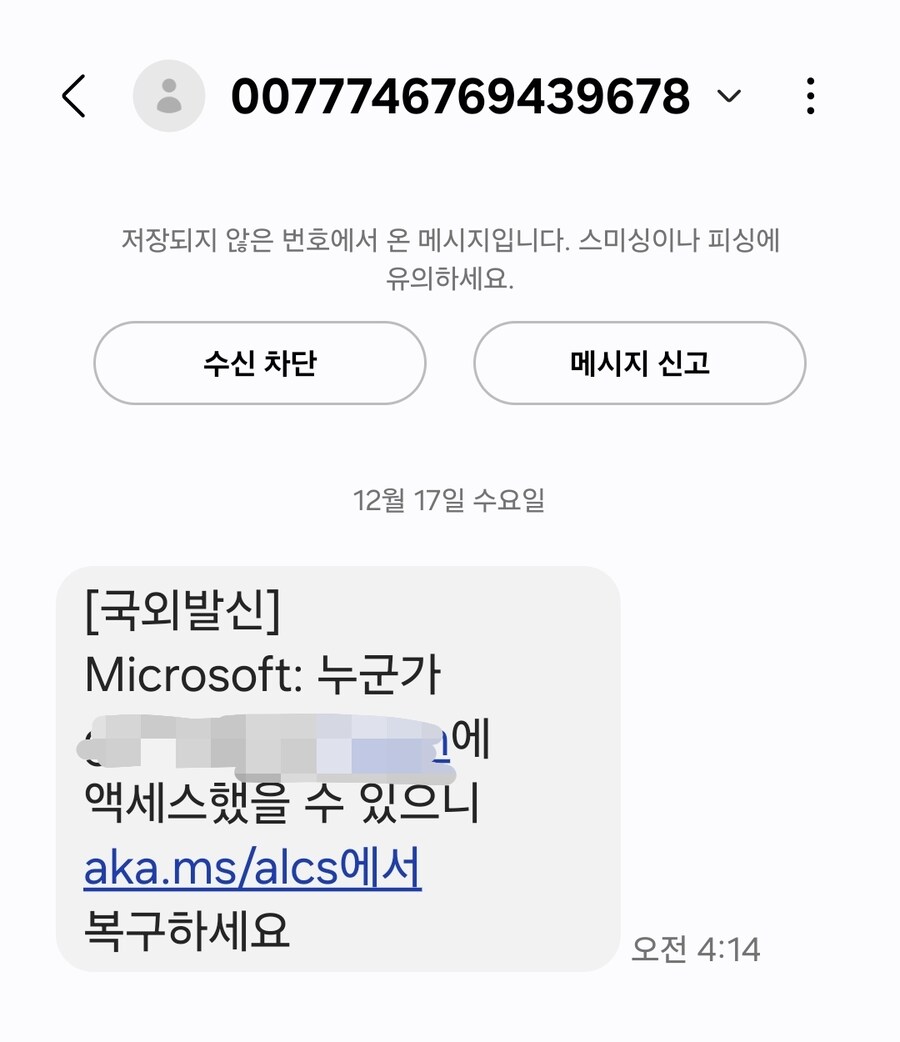Screen dimensions: 900x1042
Task: Open the three-dot more options menu
Action: pyautogui.click(x=808, y=95)
